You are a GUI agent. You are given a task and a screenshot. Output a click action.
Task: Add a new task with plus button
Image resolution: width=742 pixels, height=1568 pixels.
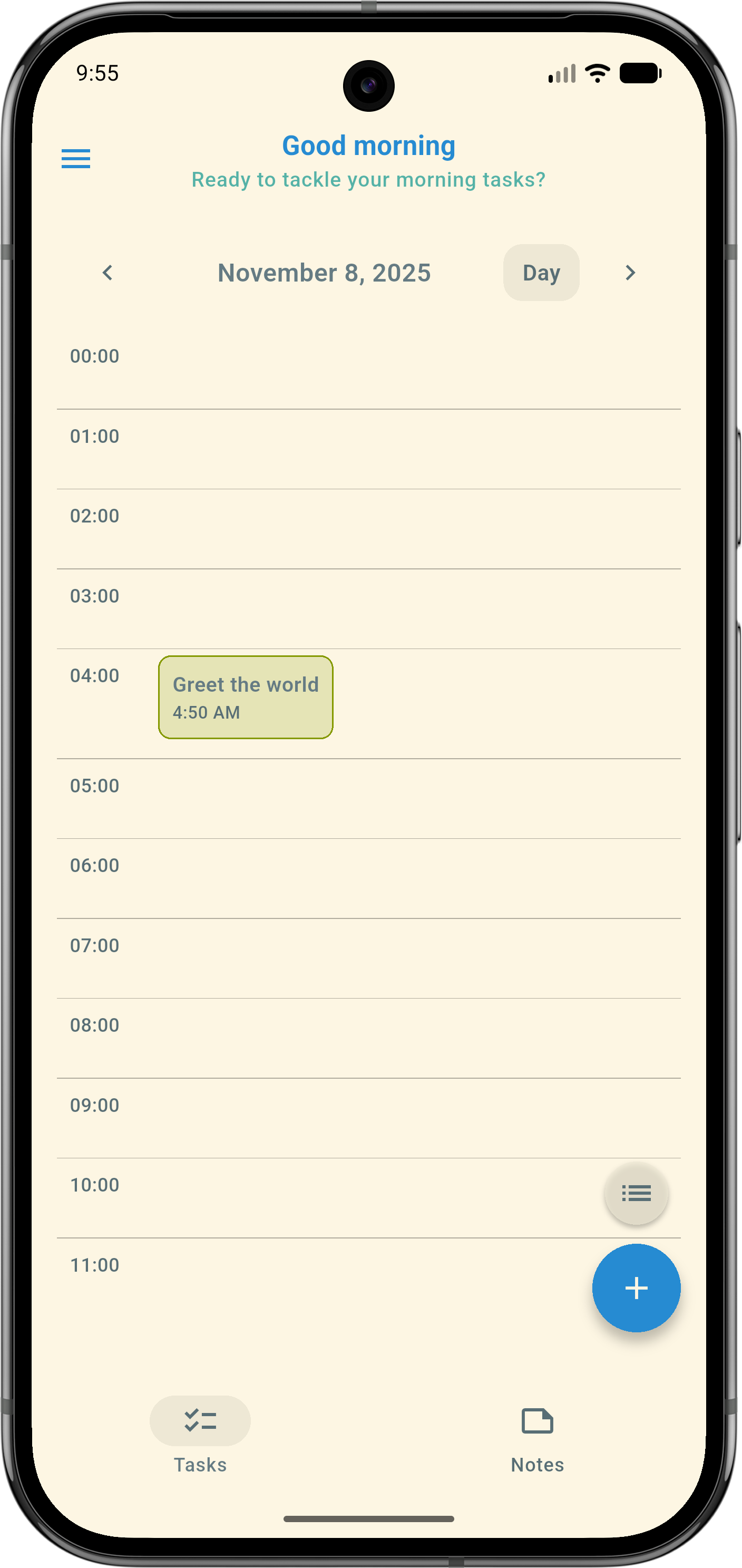[636, 1288]
